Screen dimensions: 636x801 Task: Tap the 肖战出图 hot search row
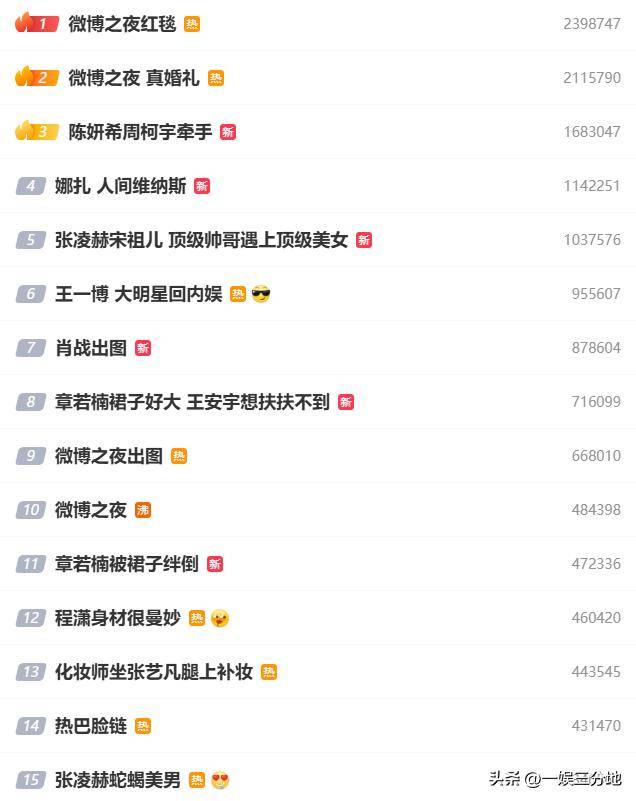[91, 348]
